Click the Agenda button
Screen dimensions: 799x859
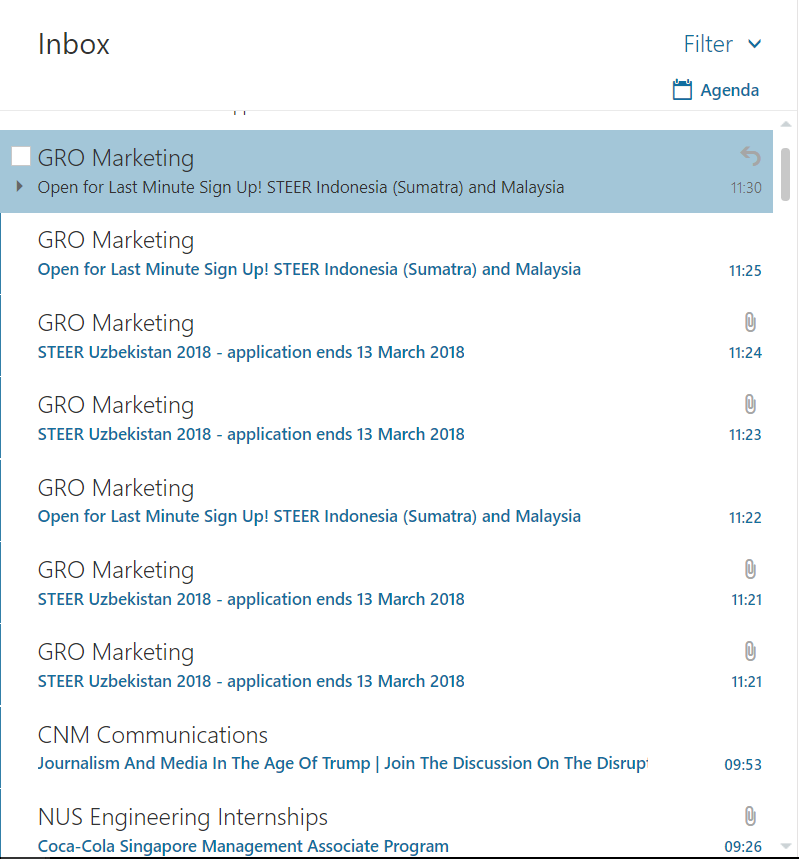pyautogui.click(x=716, y=89)
